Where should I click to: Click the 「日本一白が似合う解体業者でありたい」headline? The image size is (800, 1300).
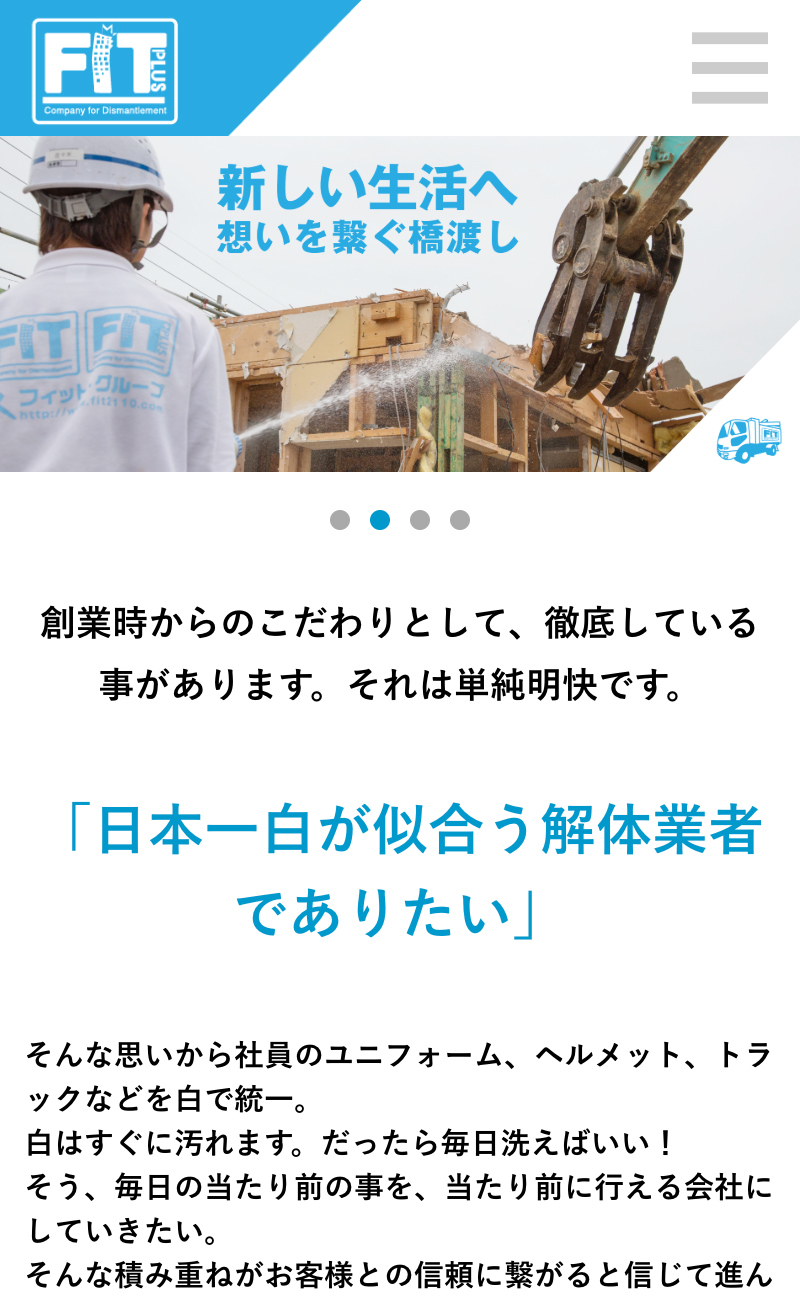click(400, 865)
